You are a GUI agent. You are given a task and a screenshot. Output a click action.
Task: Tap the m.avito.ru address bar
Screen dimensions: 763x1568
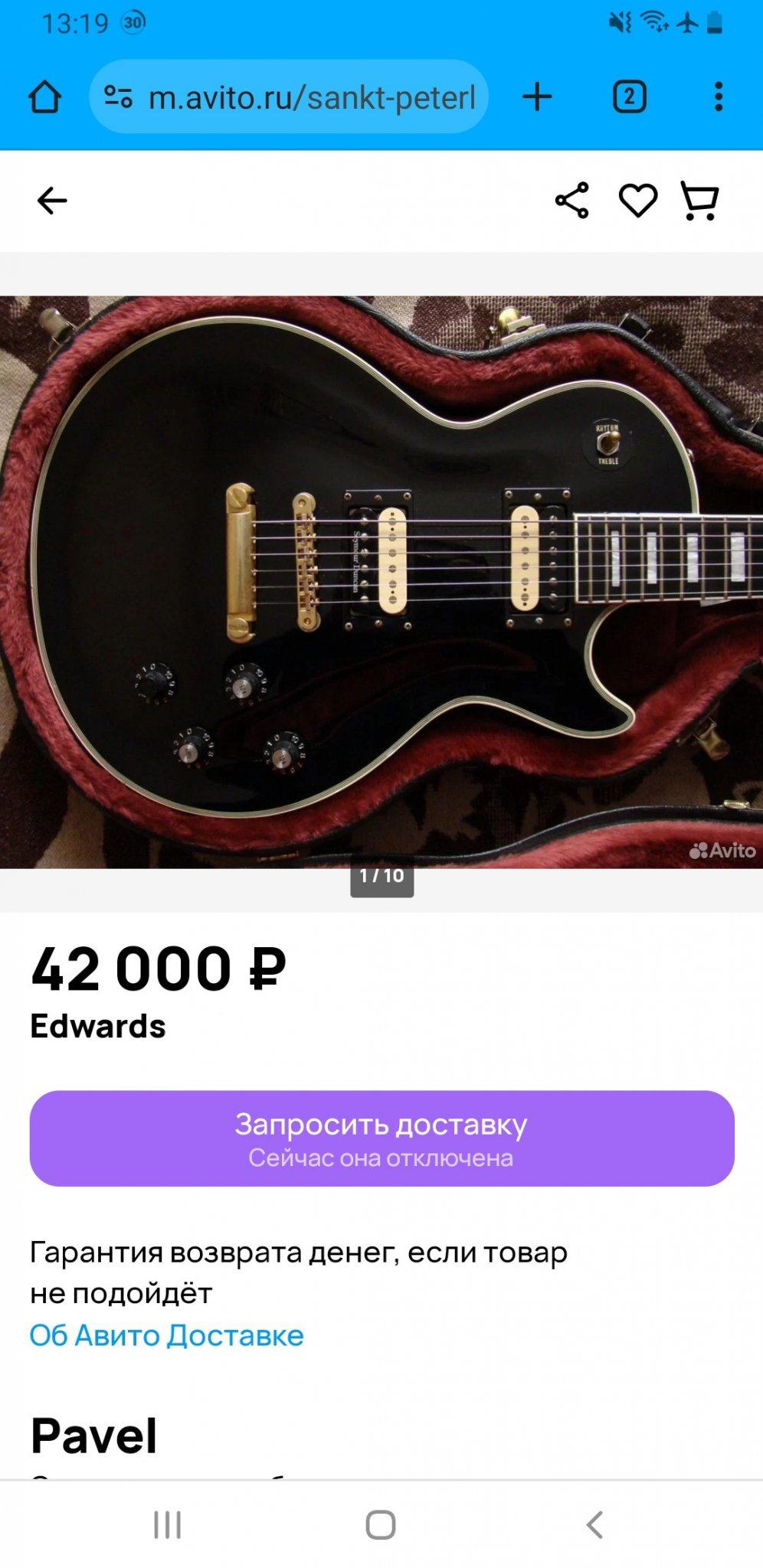[x=311, y=97]
